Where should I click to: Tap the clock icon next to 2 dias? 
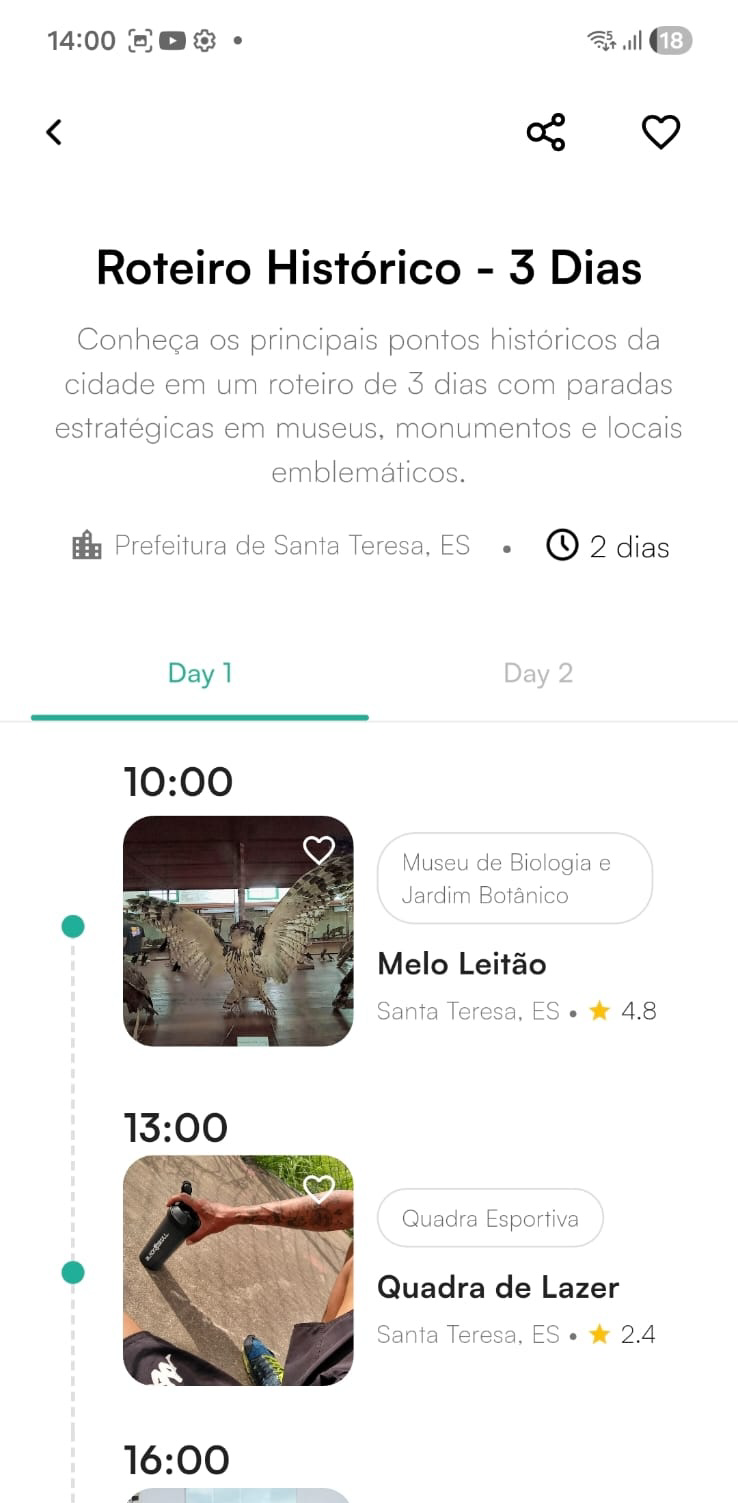[x=562, y=546]
